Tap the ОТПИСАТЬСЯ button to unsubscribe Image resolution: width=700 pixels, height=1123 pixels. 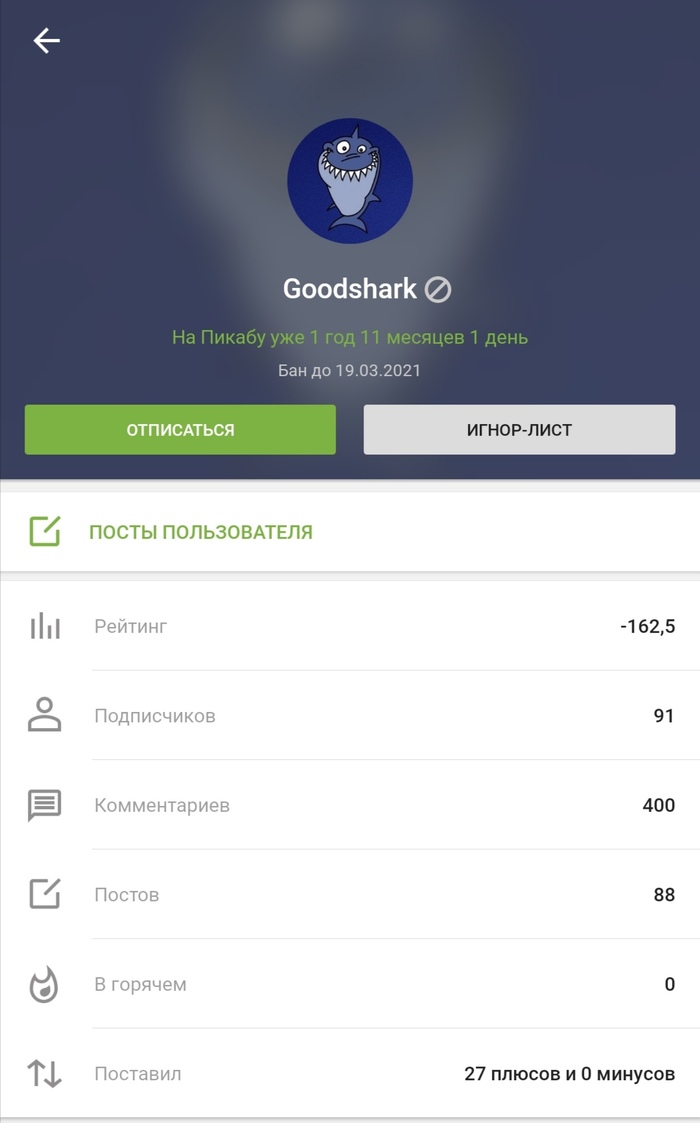tap(180, 430)
